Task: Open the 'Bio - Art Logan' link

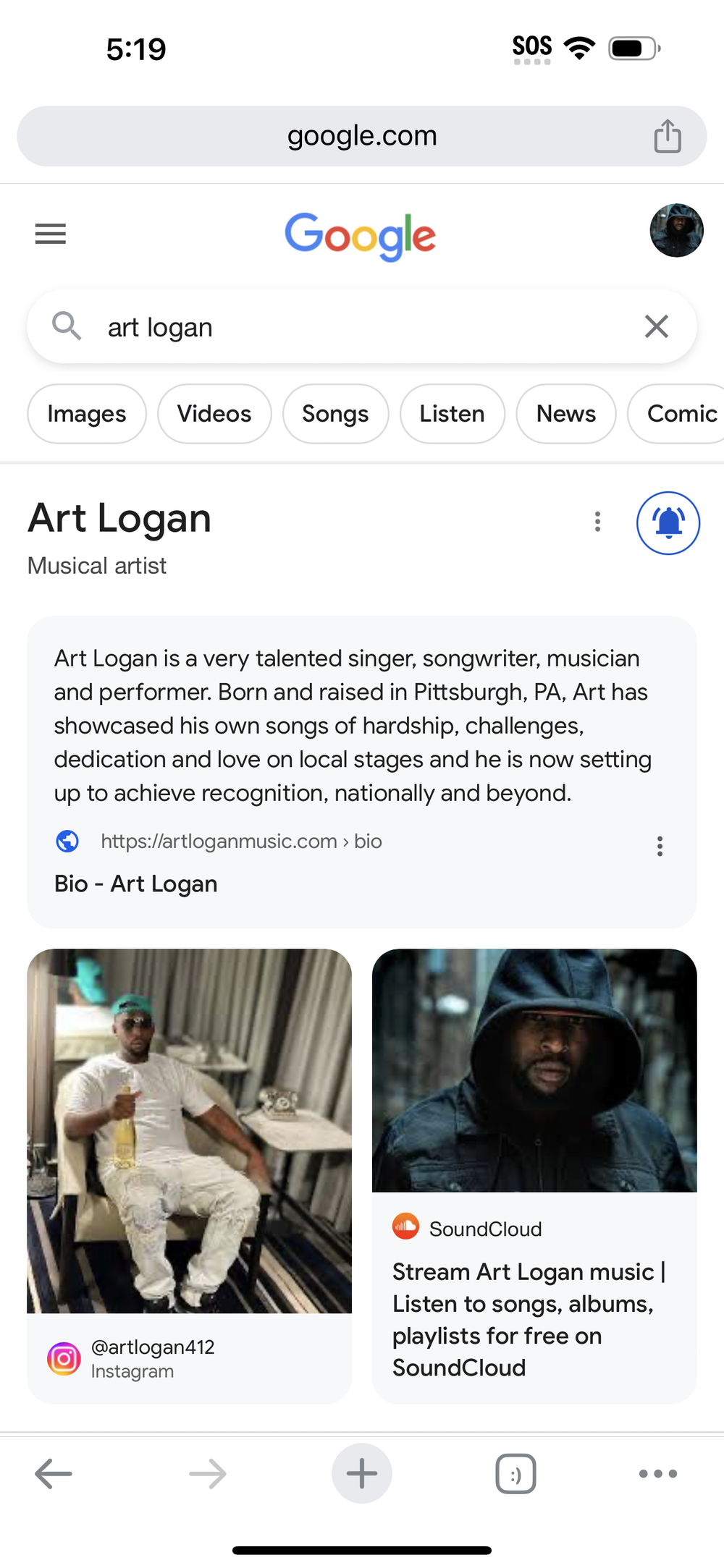Action: [x=136, y=883]
